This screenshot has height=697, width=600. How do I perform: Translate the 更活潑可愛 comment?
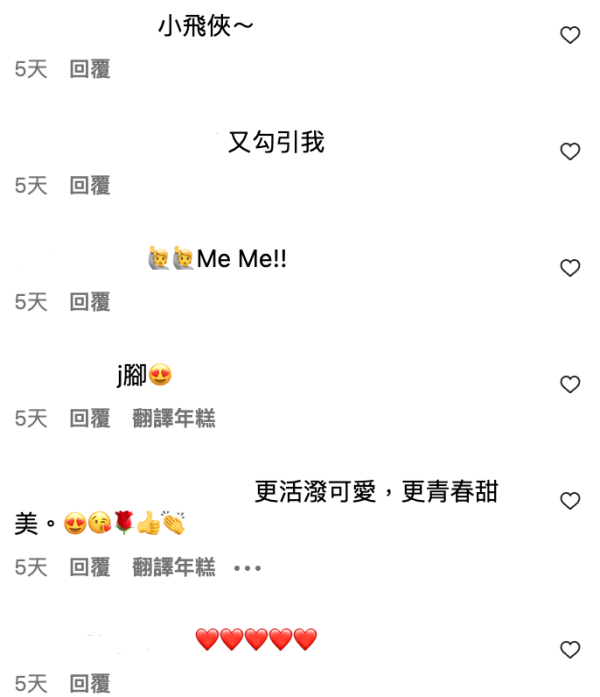click(x=174, y=568)
